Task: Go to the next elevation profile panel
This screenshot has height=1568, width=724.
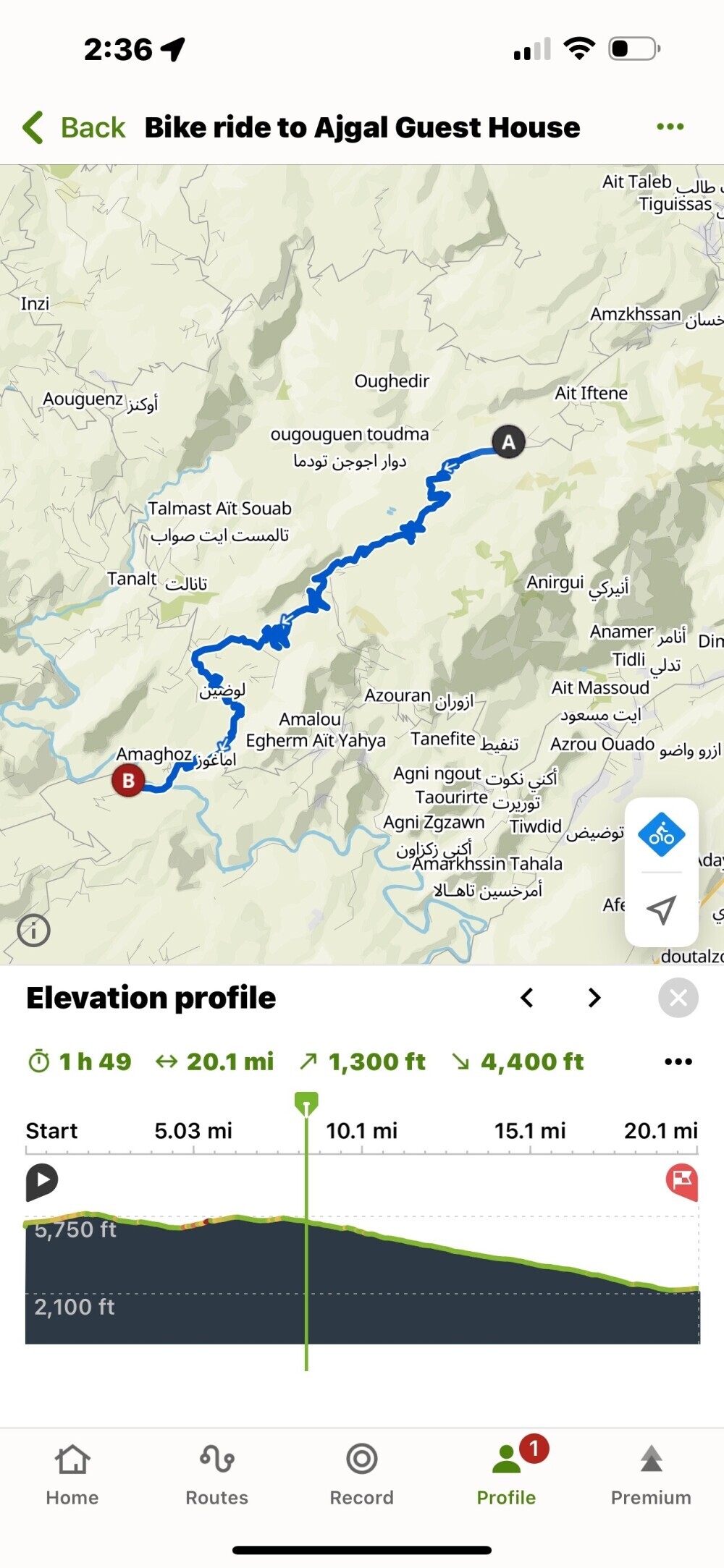Action: pyautogui.click(x=594, y=998)
